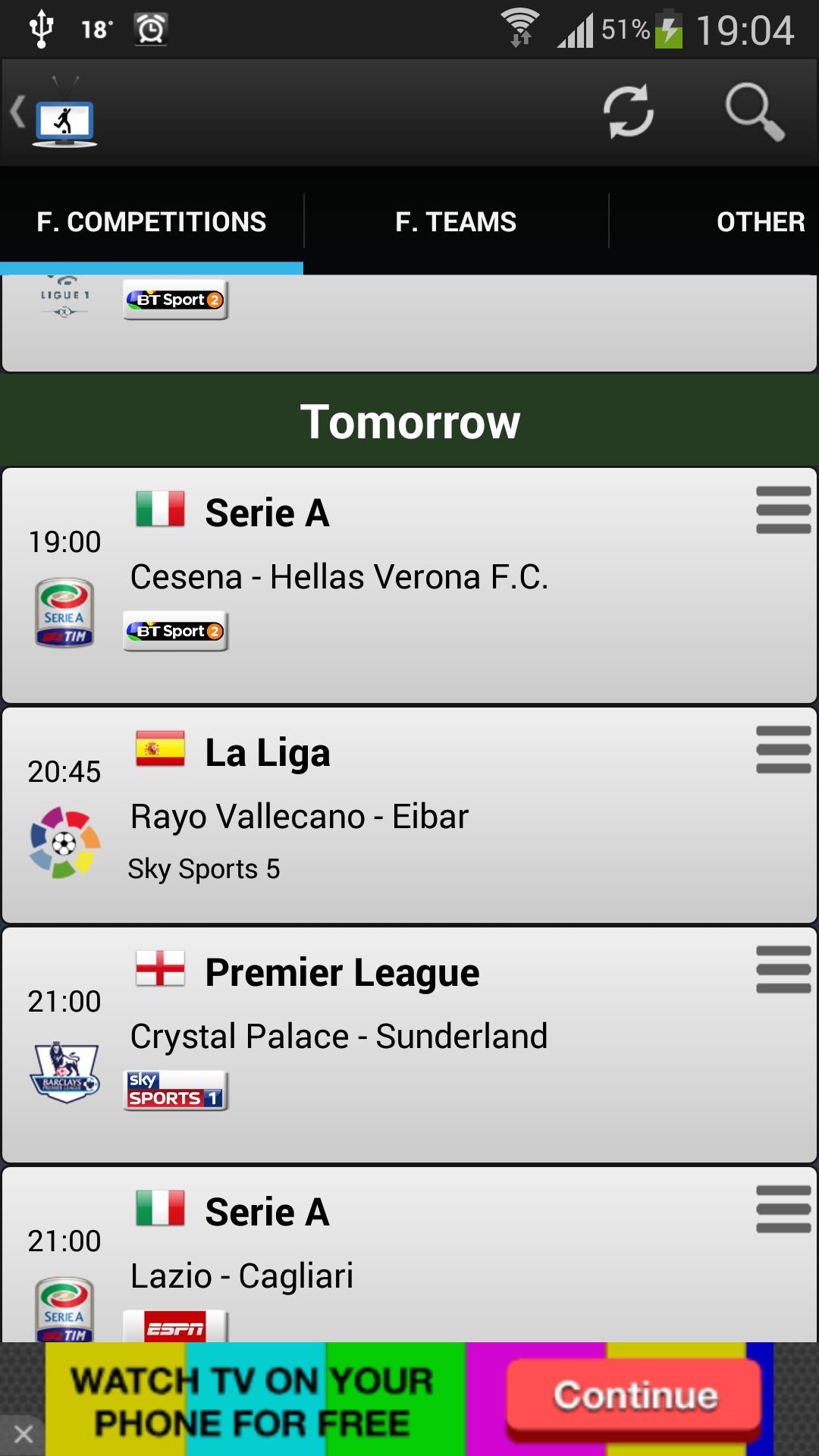Select the La Liga league logo

pos(64,838)
